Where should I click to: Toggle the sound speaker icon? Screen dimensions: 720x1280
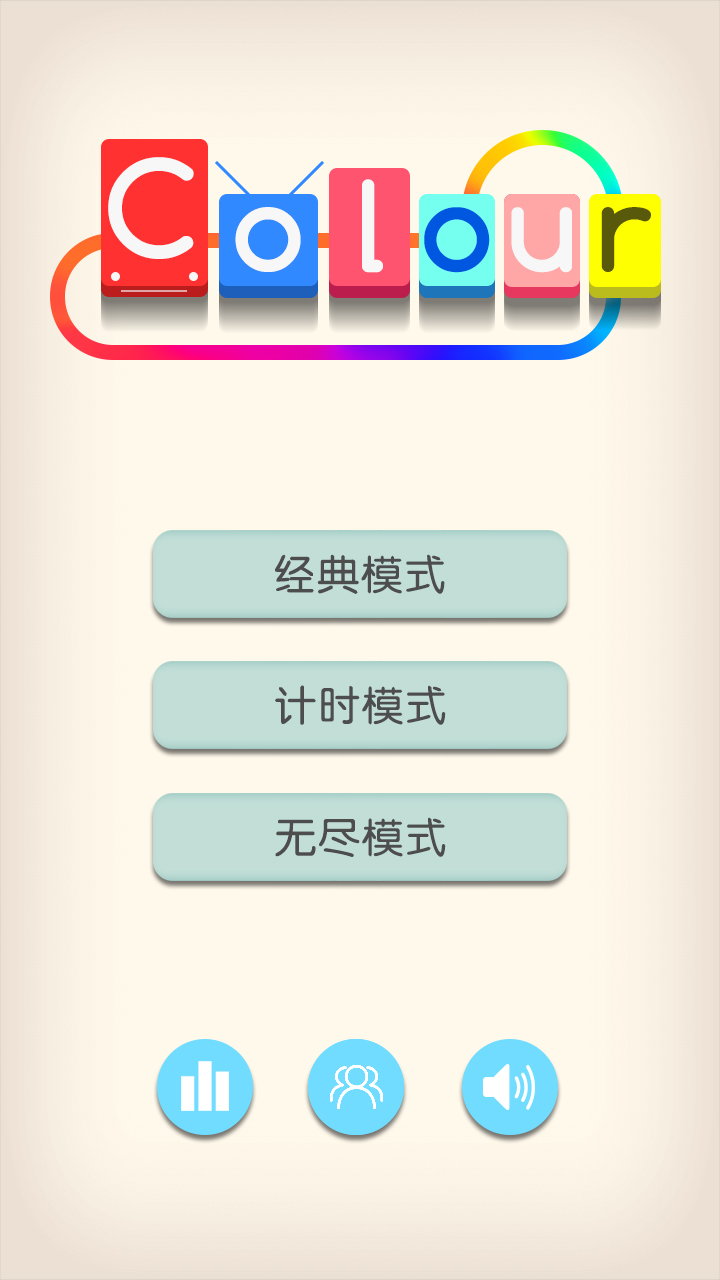[x=509, y=1087]
